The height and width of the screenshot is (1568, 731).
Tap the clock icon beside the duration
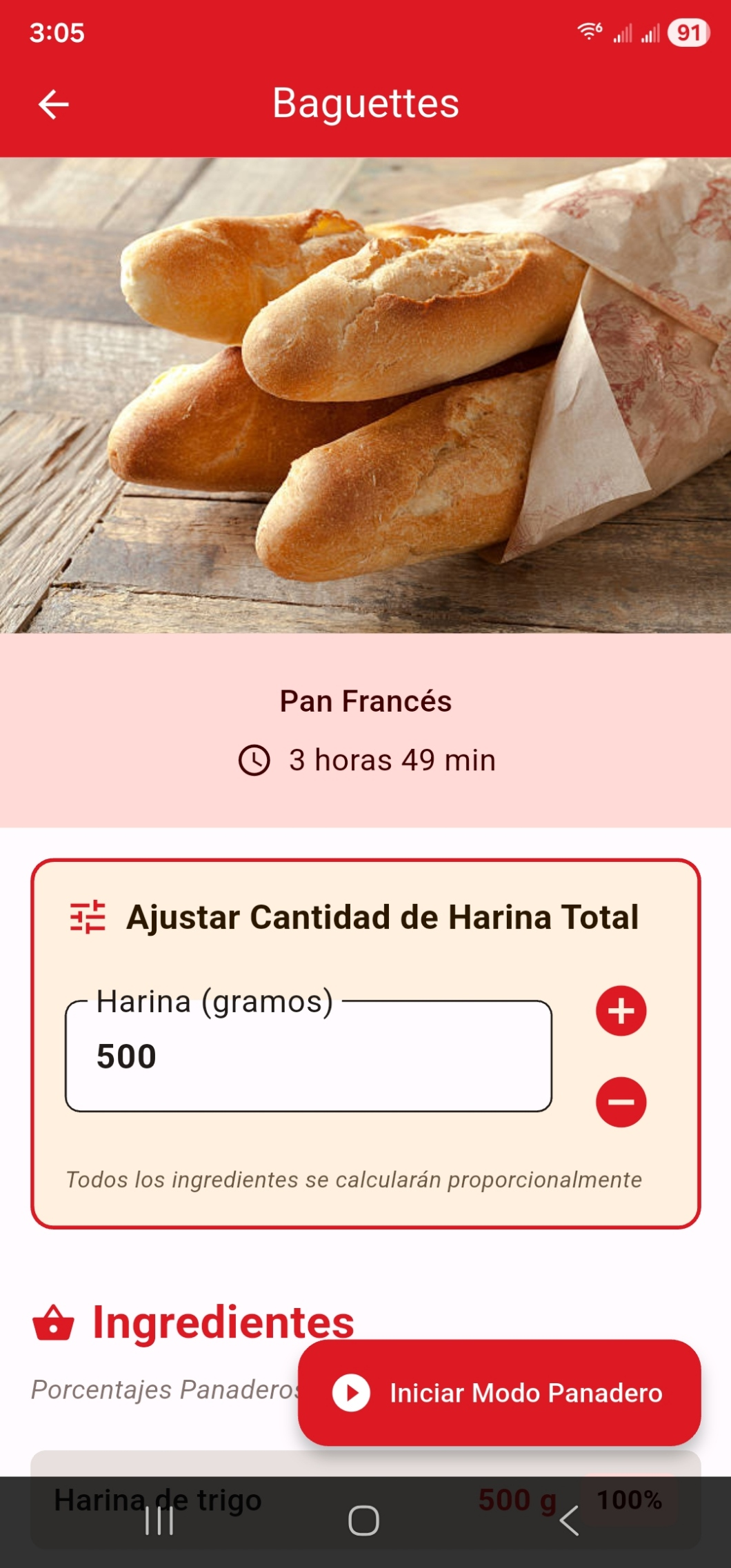point(253,760)
